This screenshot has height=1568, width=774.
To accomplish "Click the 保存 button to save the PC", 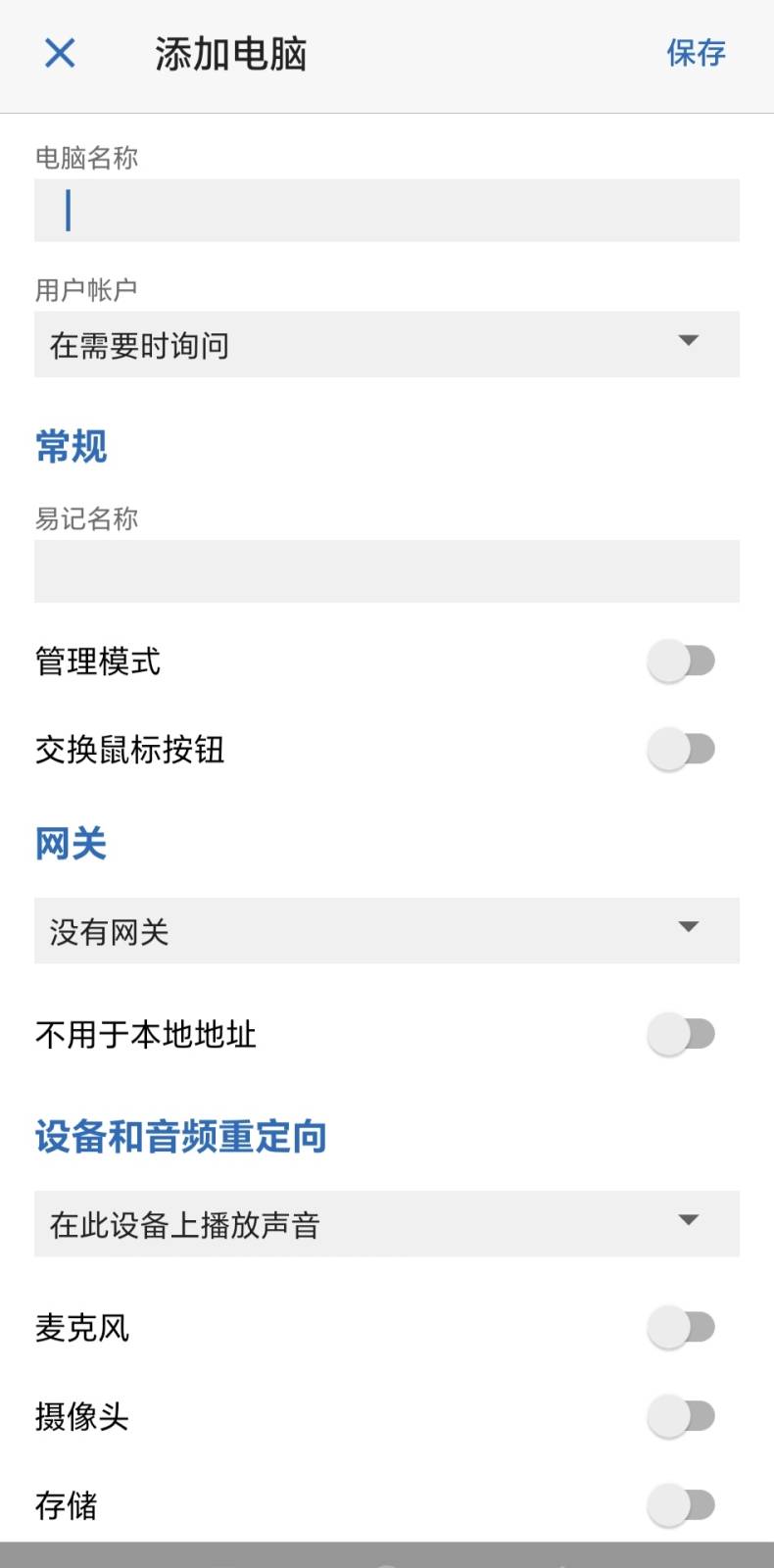I will (x=697, y=54).
